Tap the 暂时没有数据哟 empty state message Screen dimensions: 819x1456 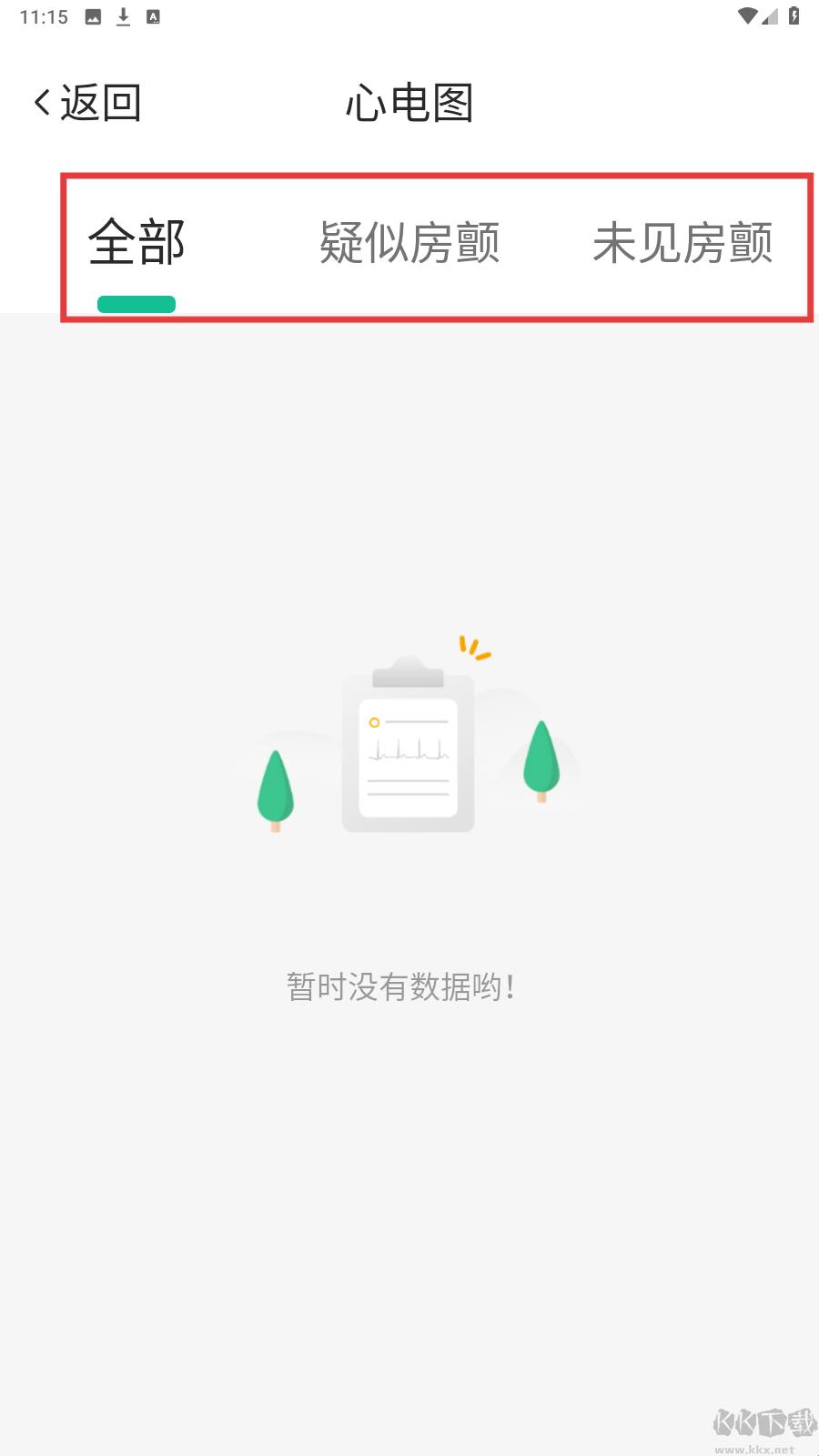[400, 986]
